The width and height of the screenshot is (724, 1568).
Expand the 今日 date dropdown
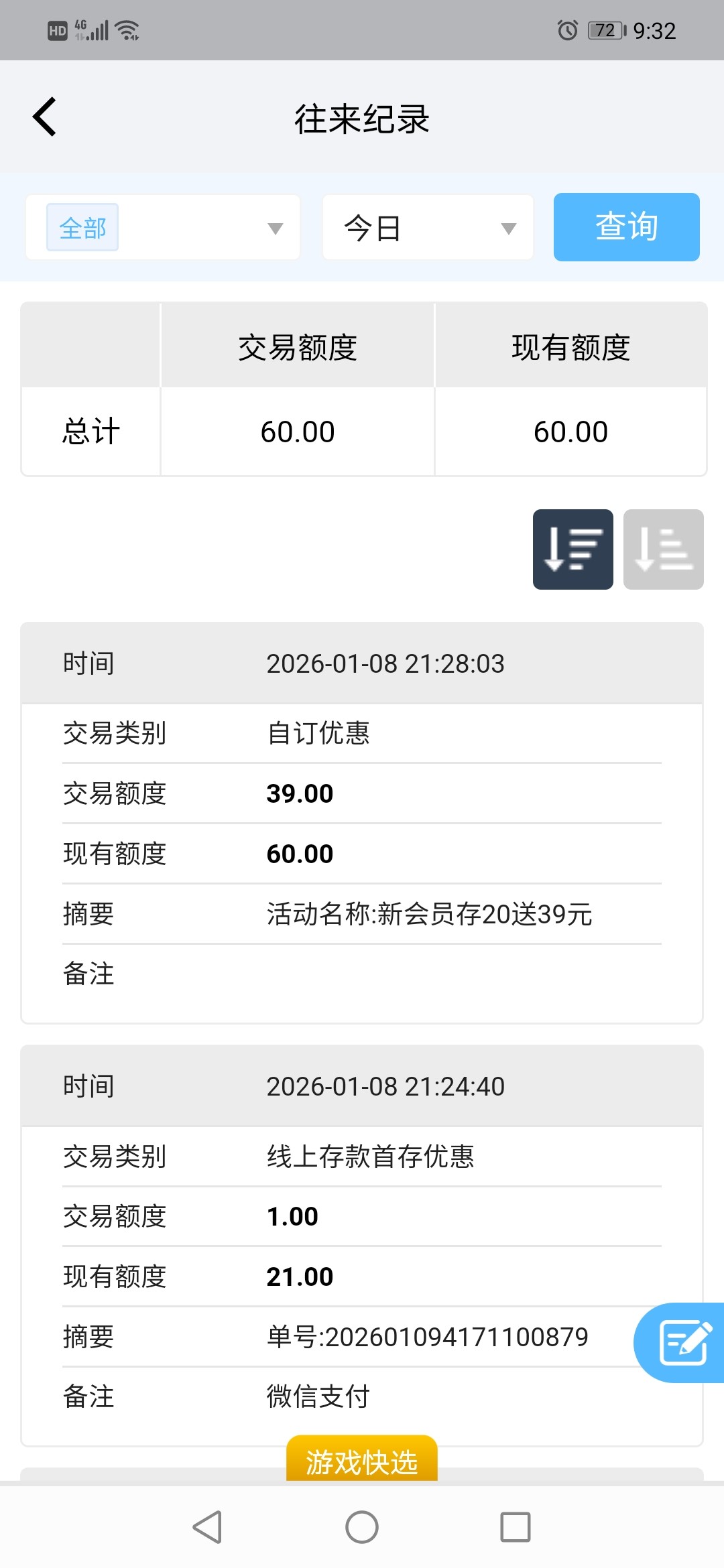(x=428, y=228)
